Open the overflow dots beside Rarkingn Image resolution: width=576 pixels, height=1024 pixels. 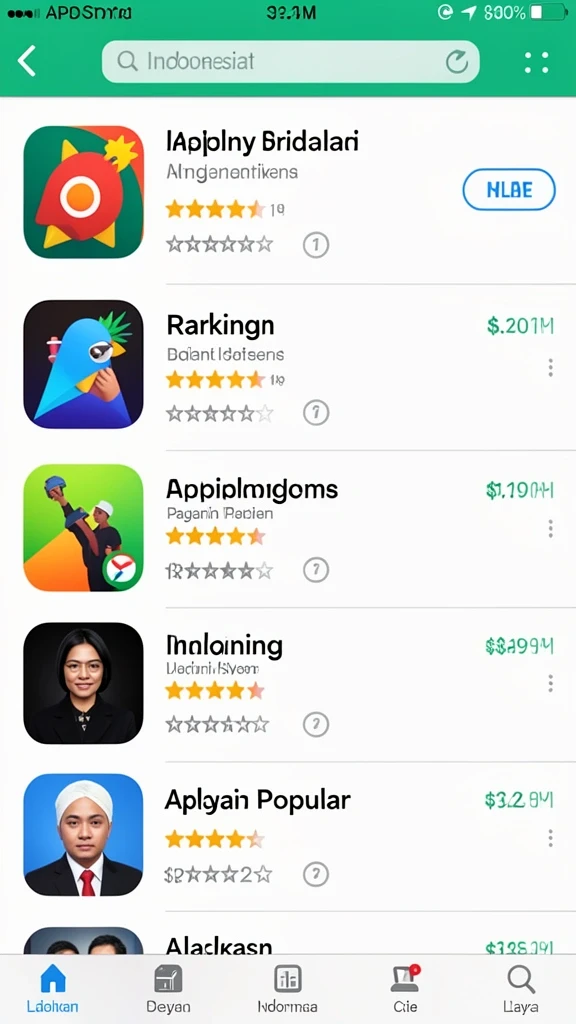[x=551, y=368]
